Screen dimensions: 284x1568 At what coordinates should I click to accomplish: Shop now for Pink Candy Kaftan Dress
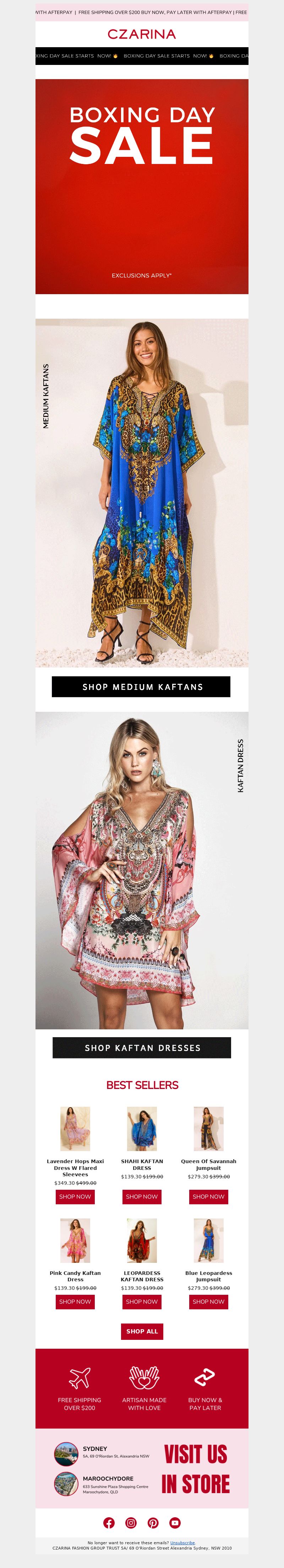tap(75, 1302)
